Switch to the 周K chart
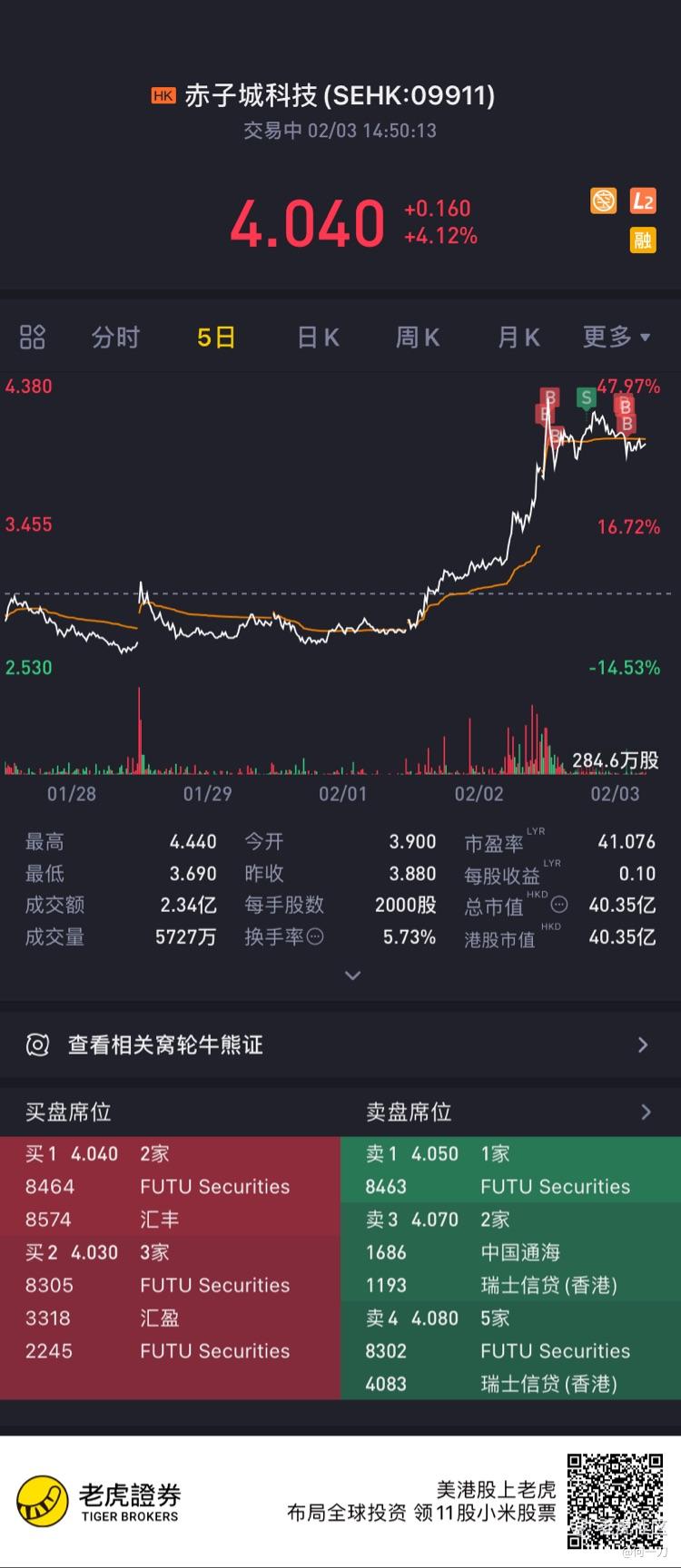The height and width of the screenshot is (1568, 681). click(418, 338)
